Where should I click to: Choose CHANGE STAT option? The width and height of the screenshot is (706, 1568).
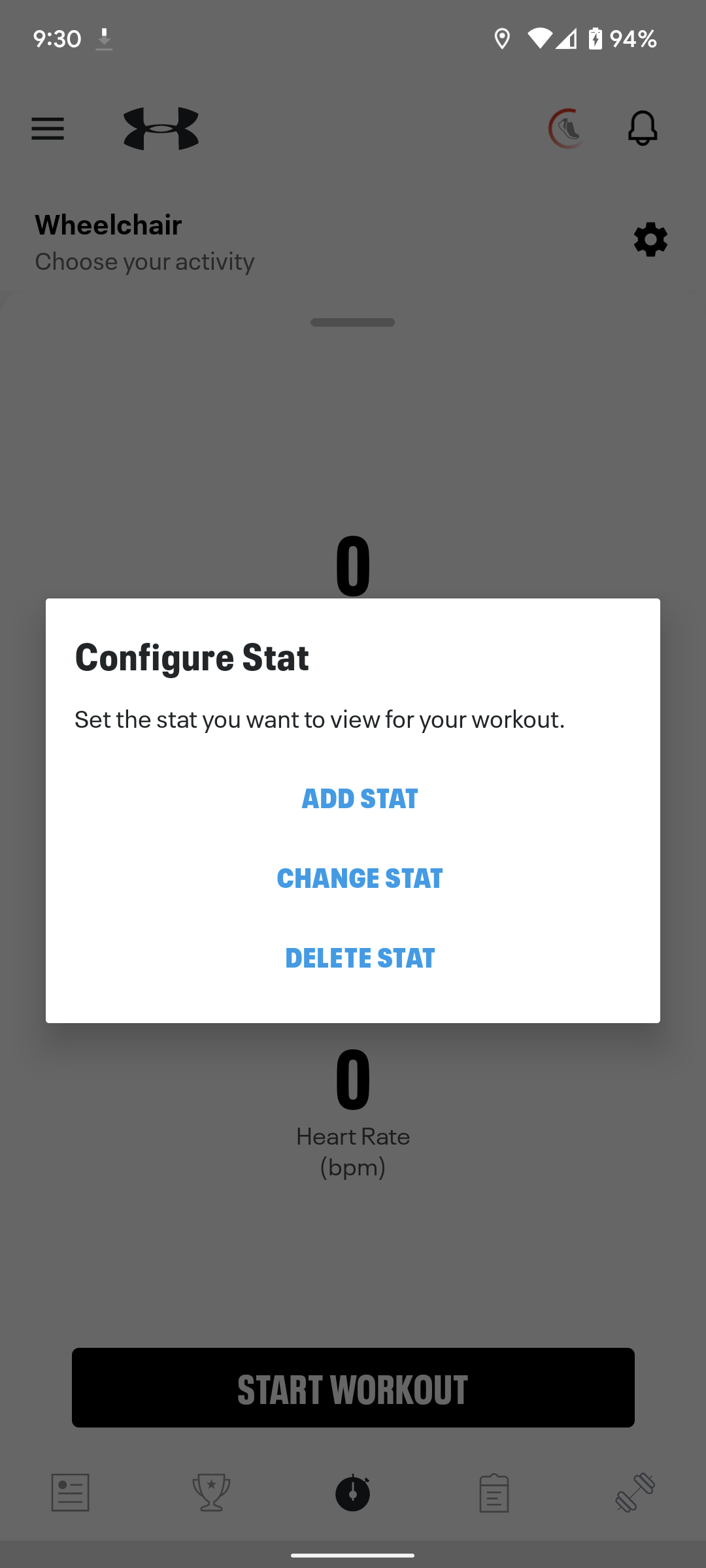(360, 878)
